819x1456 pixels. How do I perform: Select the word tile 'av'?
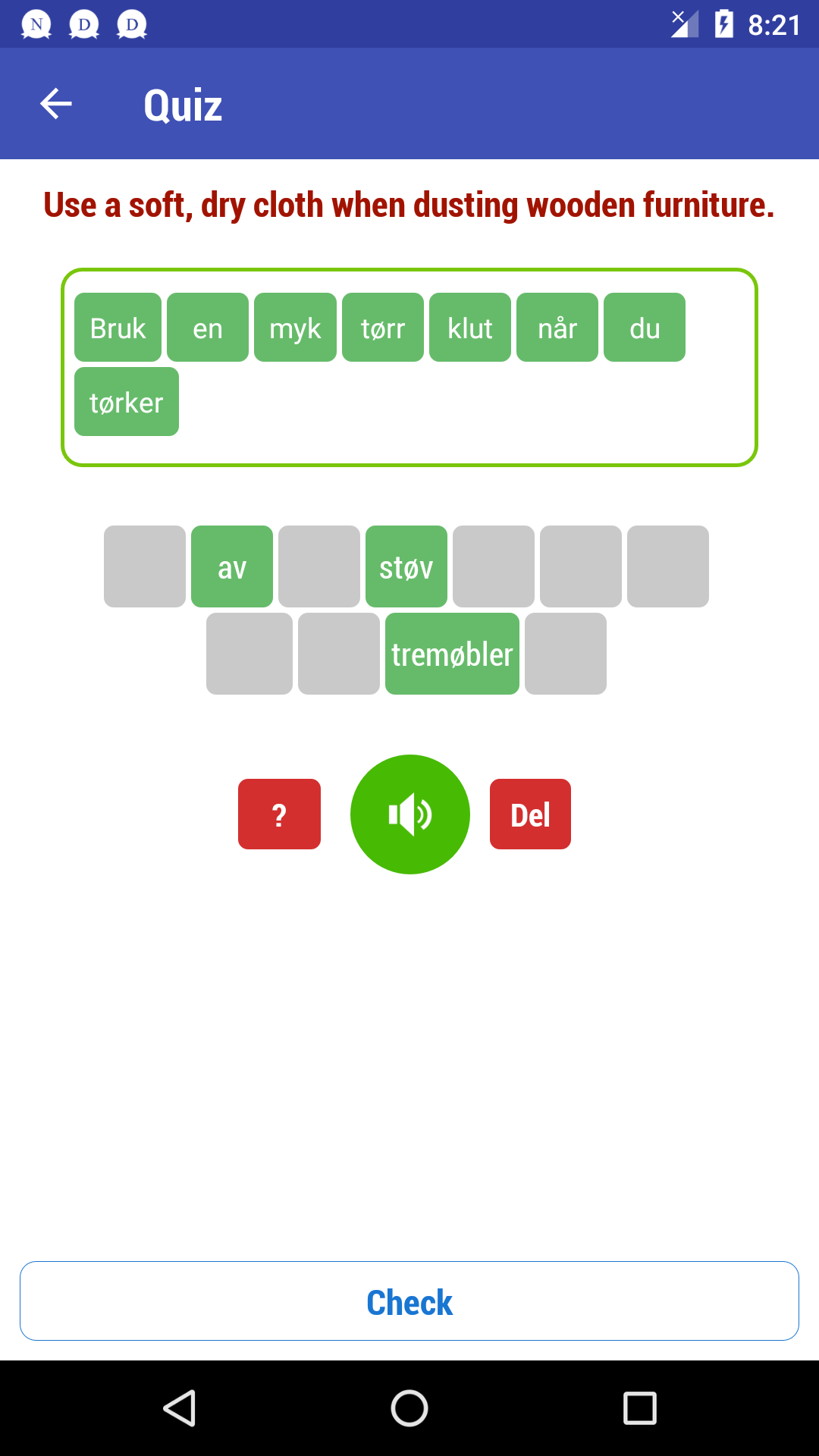coord(232,566)
